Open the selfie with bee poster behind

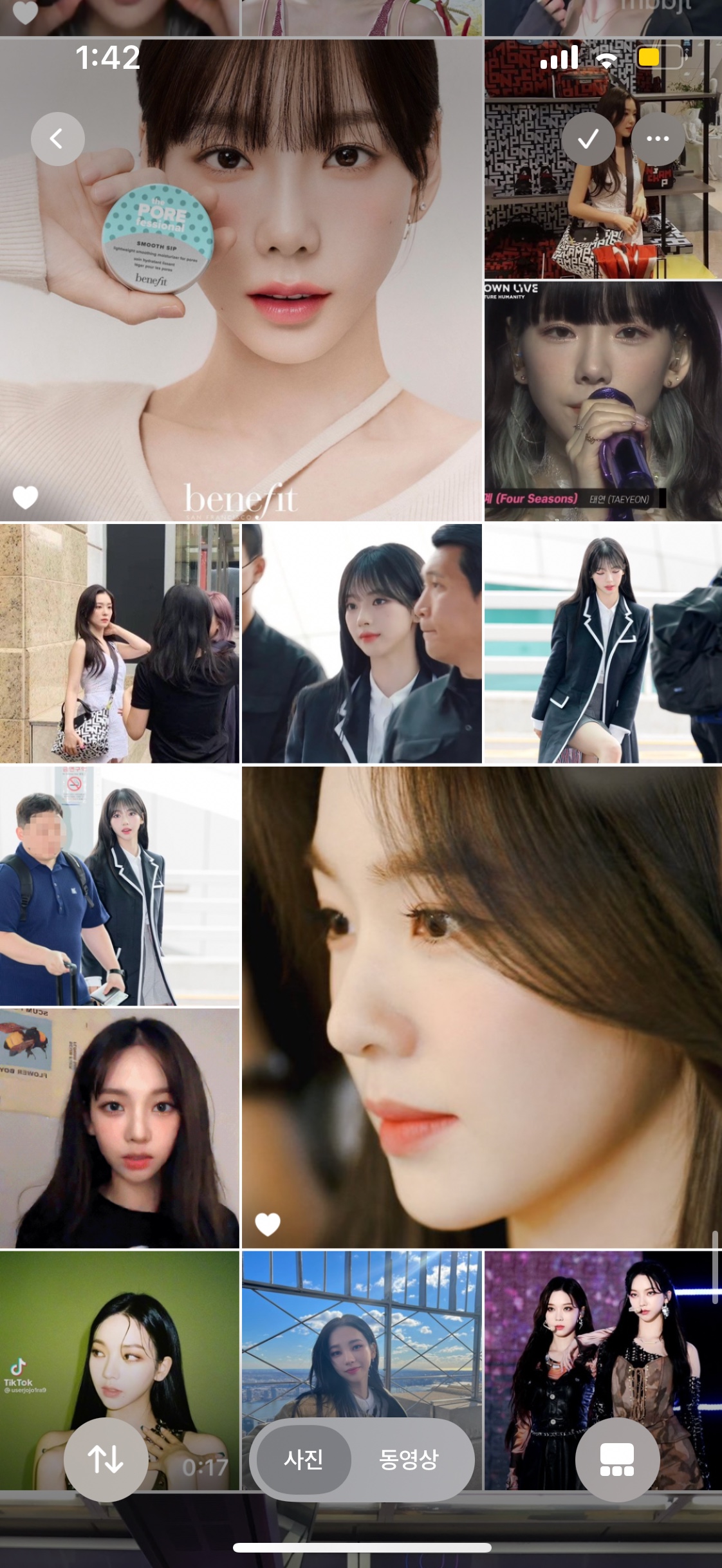(x=119, y=1128)
